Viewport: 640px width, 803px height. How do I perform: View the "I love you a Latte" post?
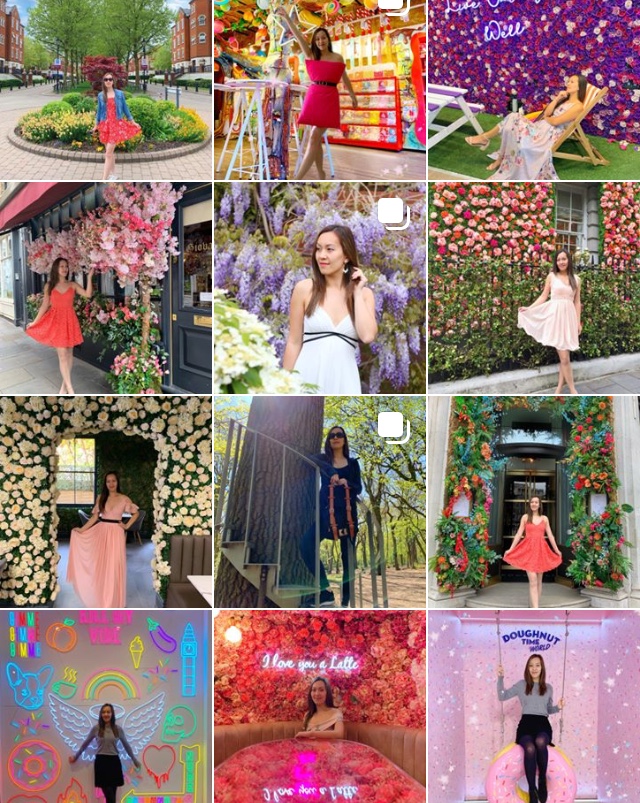[x=320, y=707]
